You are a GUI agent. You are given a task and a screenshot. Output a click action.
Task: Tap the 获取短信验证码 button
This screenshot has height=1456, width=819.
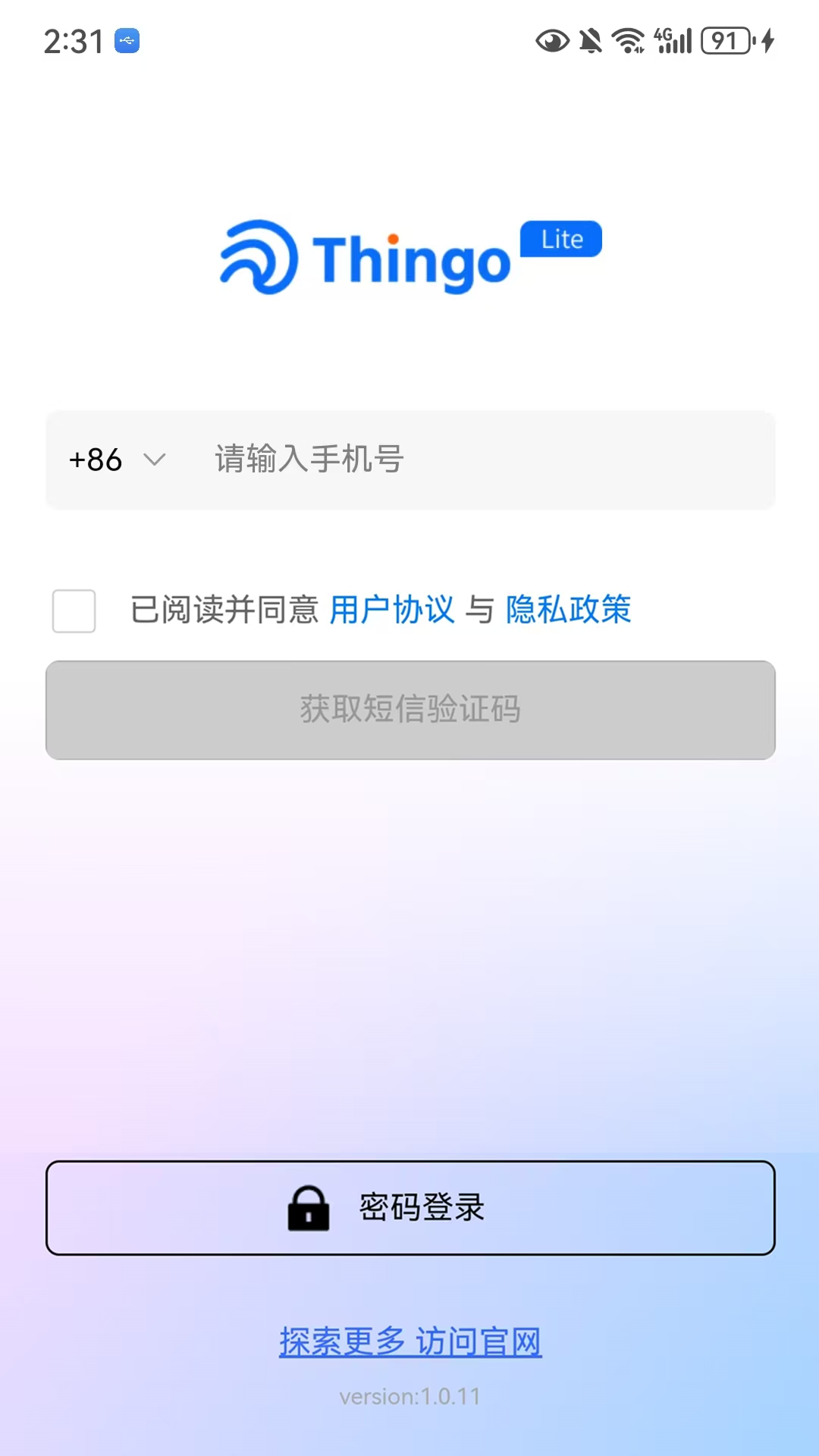409,710
